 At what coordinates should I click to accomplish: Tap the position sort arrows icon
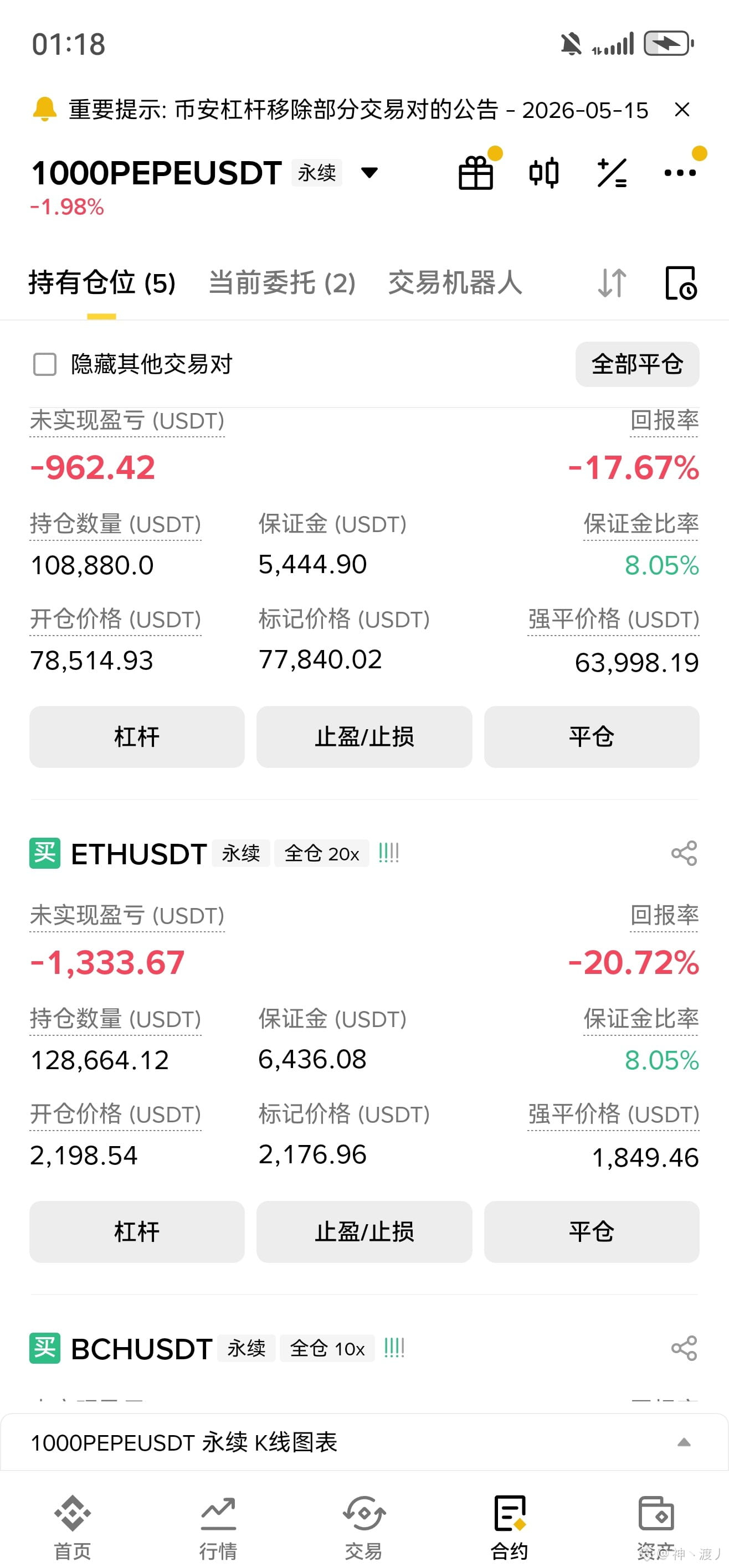[612, 283]
